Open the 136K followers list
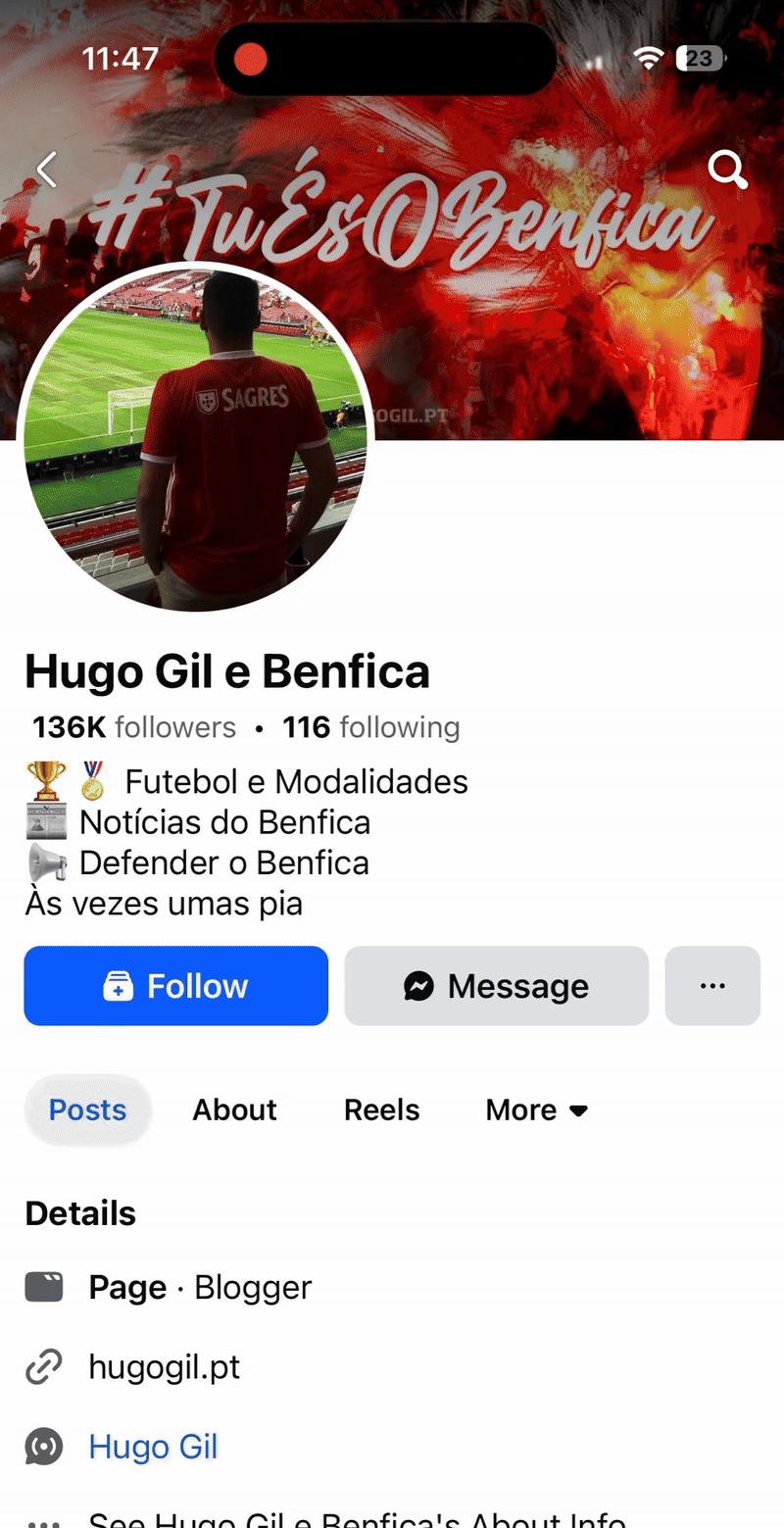 134,727
